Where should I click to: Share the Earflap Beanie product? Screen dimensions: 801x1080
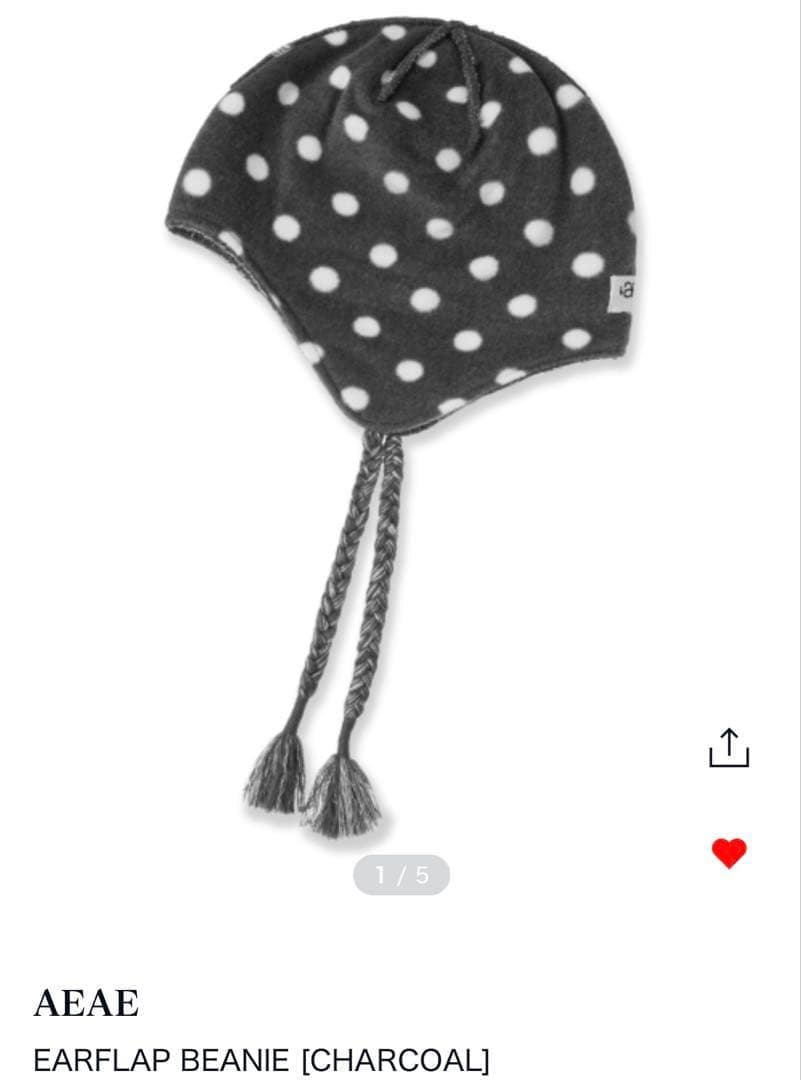click(729, 747)
